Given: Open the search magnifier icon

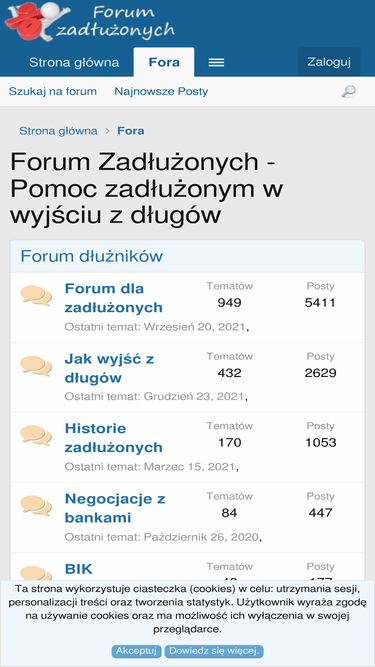Looking at the screenshot, I should tap(349, 91).
